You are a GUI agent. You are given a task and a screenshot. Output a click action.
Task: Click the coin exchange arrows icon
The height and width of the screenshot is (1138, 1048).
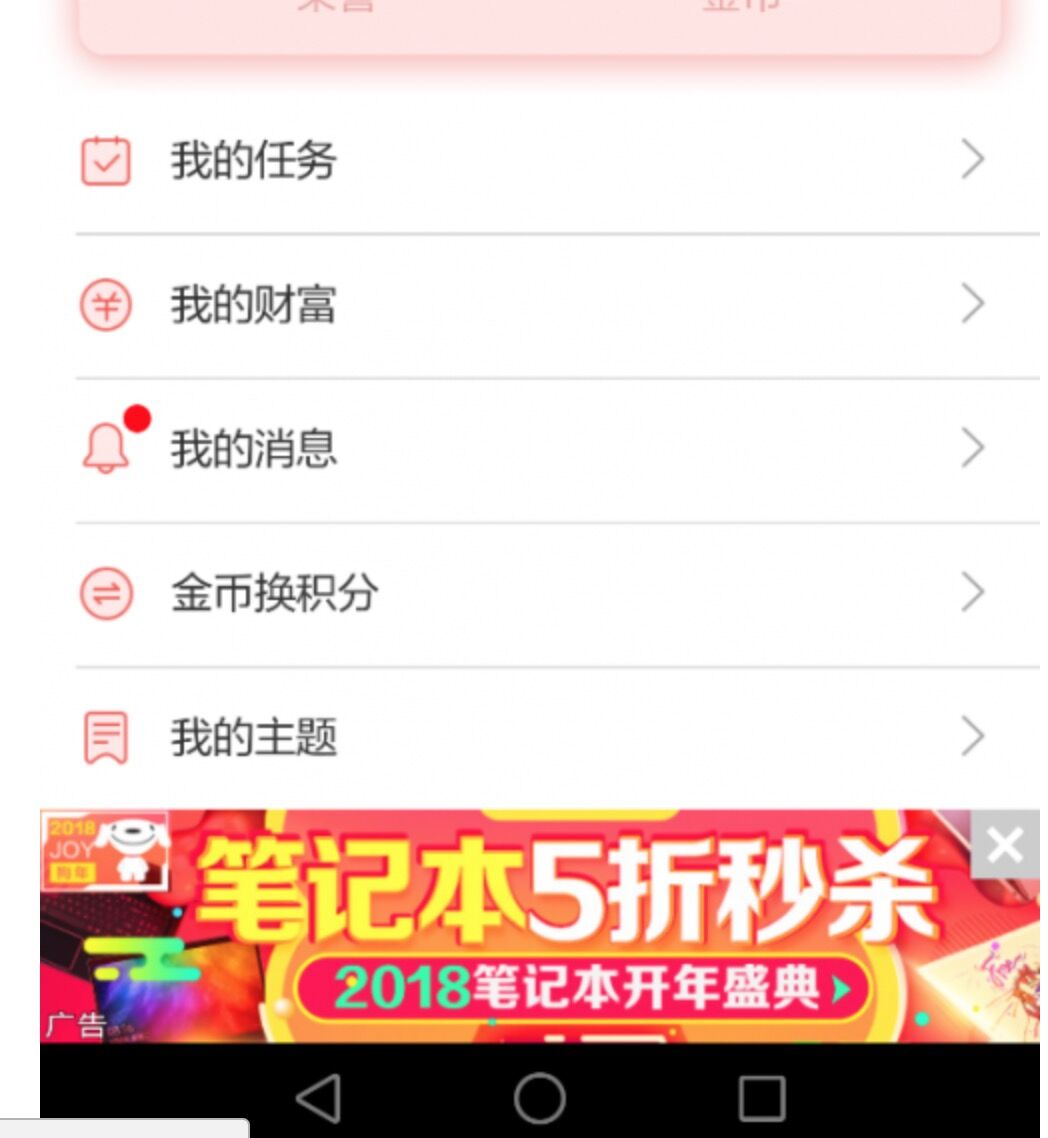click(x=106, y=592)
